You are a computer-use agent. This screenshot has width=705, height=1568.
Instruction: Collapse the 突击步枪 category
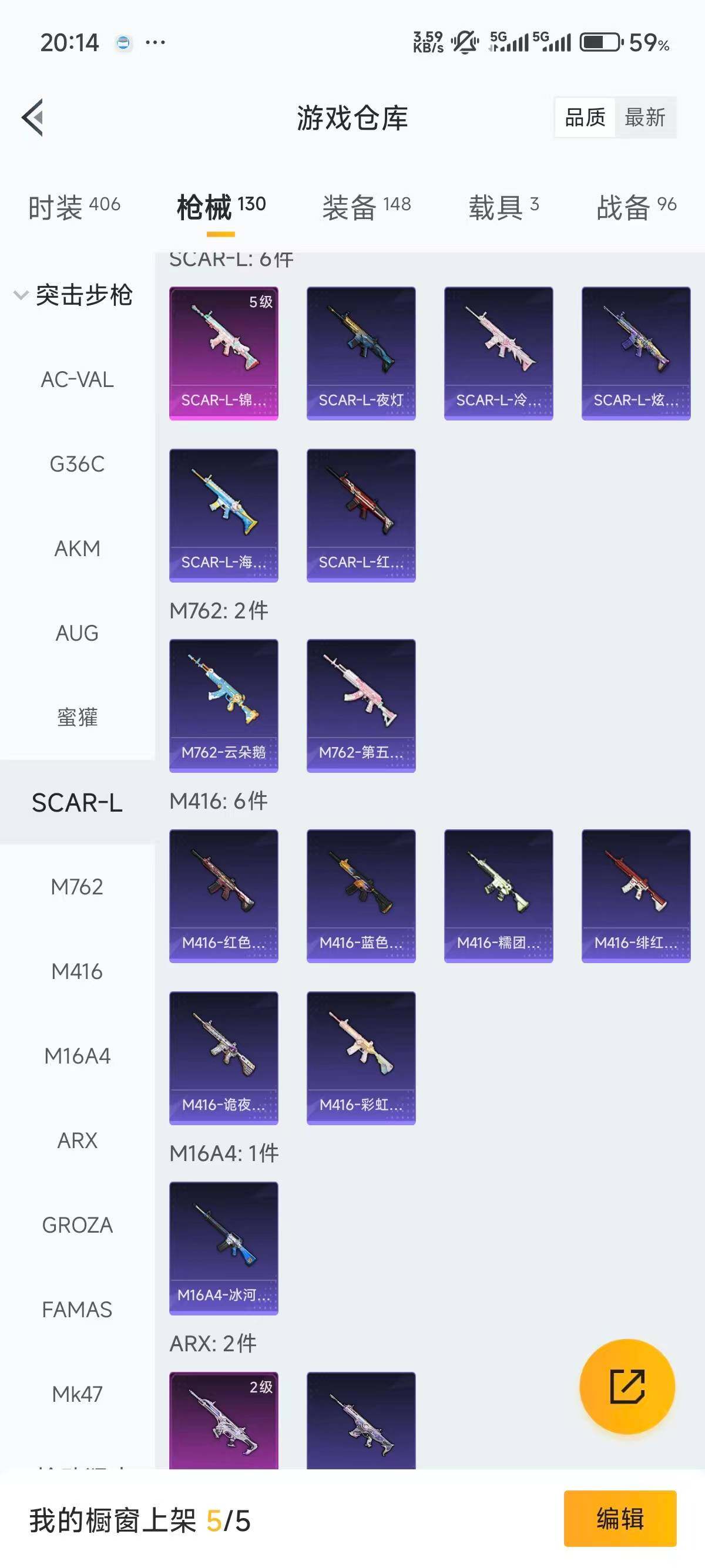pyautogui.click(x=73, y=295)
